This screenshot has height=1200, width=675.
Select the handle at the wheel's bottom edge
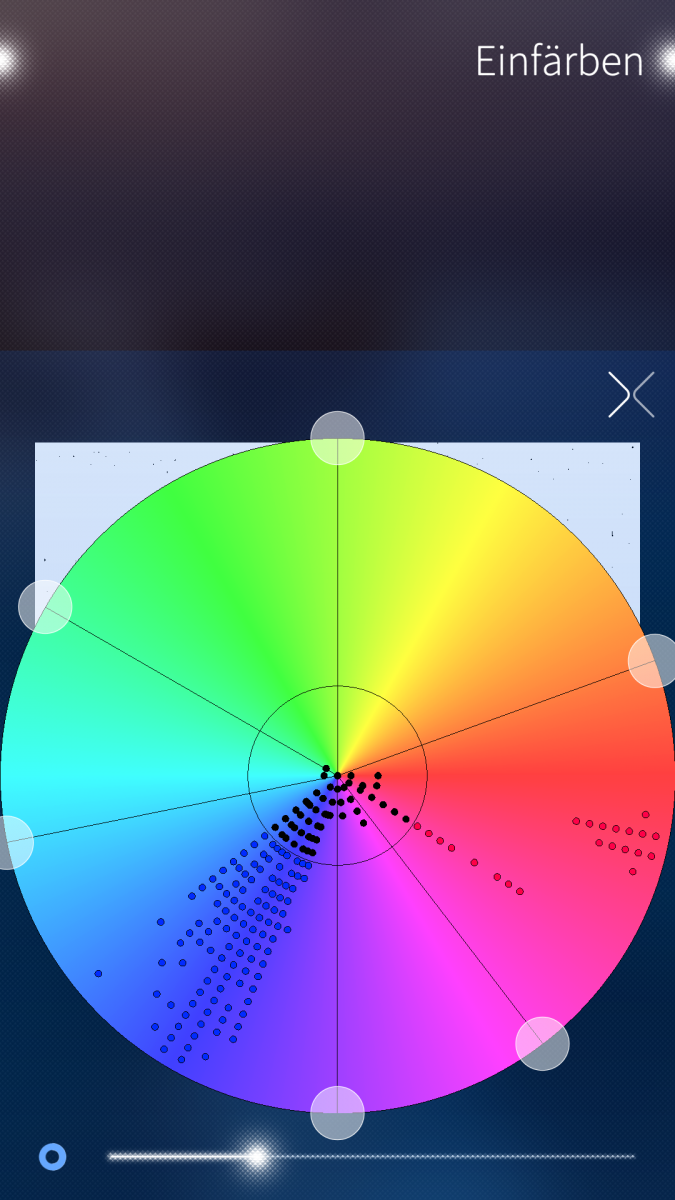[337, 1112]
